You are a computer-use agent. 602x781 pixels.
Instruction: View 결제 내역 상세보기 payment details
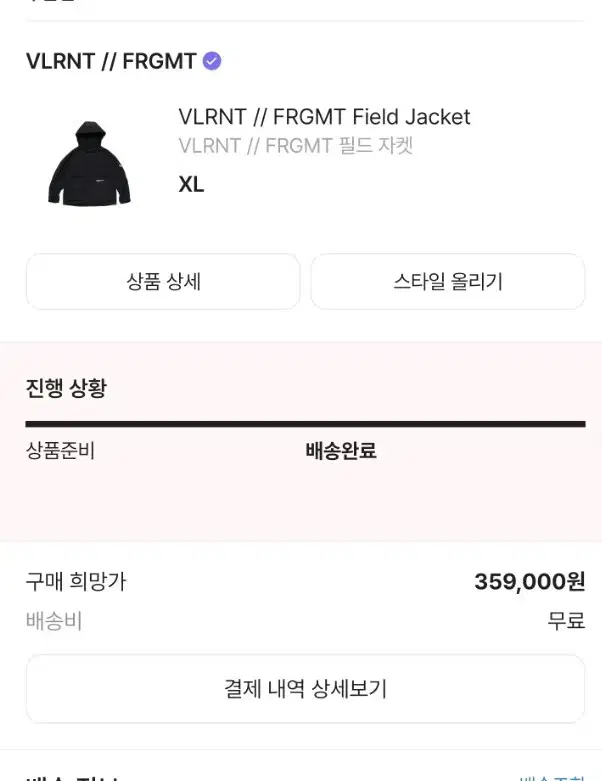305,689
